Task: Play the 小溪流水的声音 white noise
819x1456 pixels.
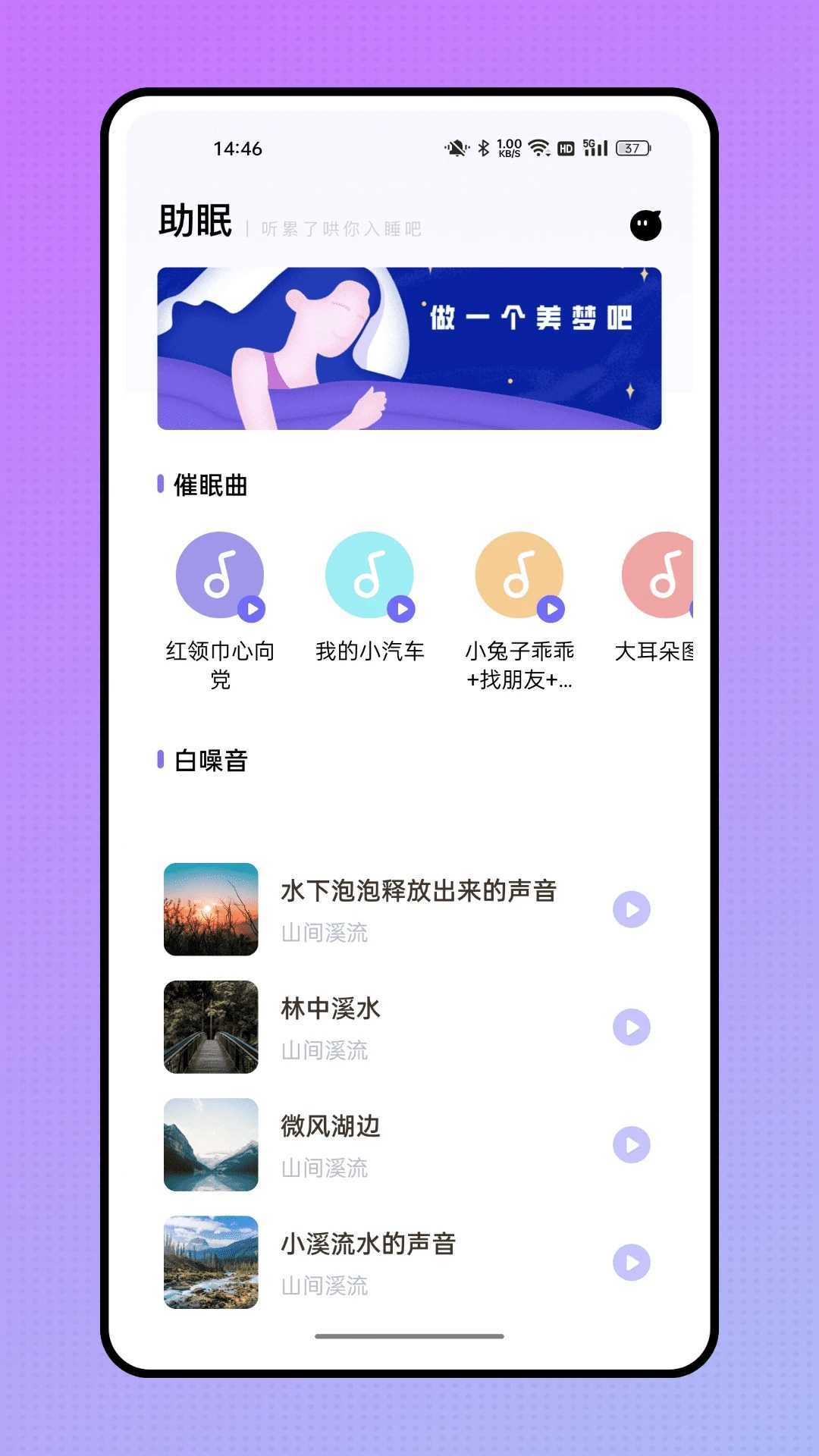Action: click(x=630, y=1262)
